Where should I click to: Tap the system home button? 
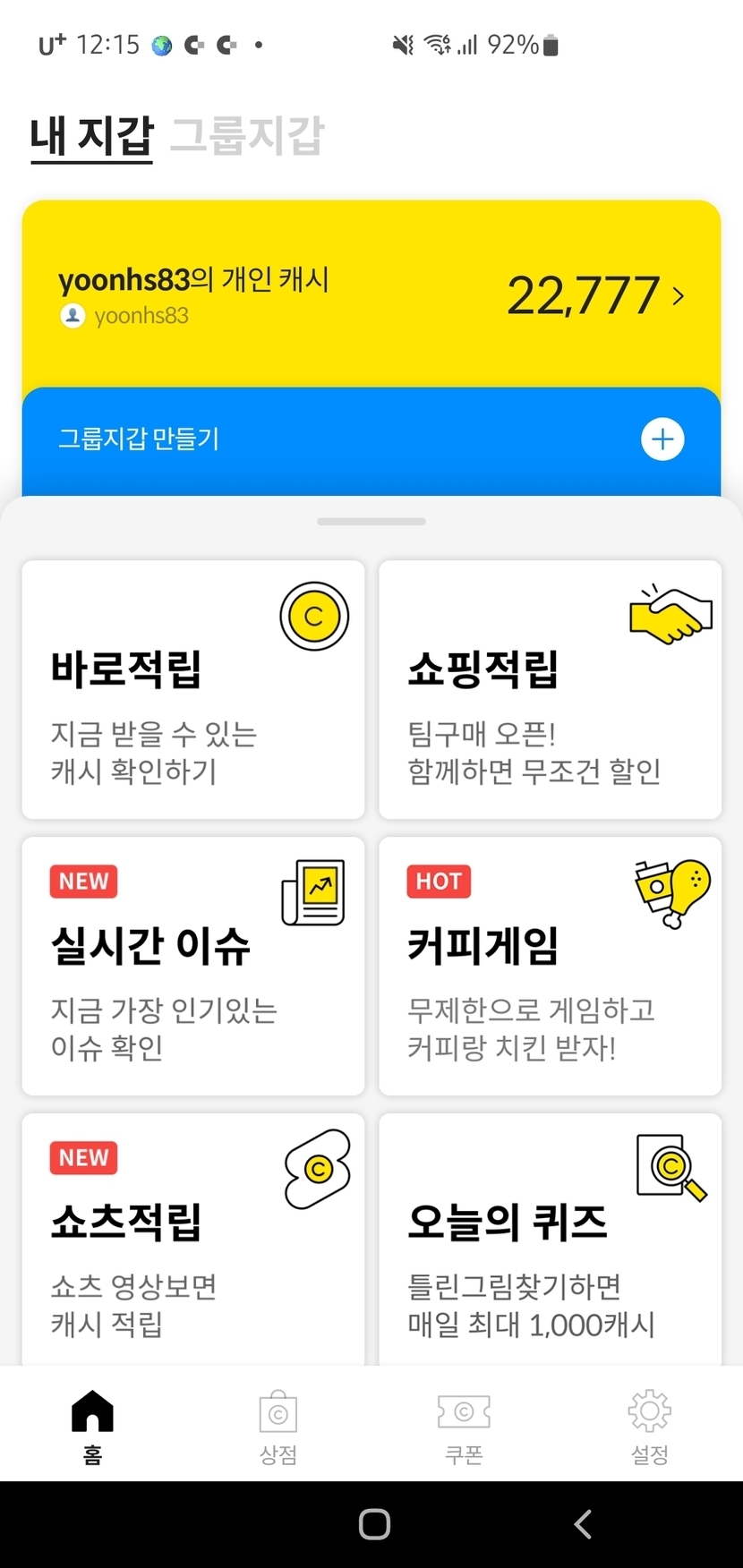point(374,1524)
